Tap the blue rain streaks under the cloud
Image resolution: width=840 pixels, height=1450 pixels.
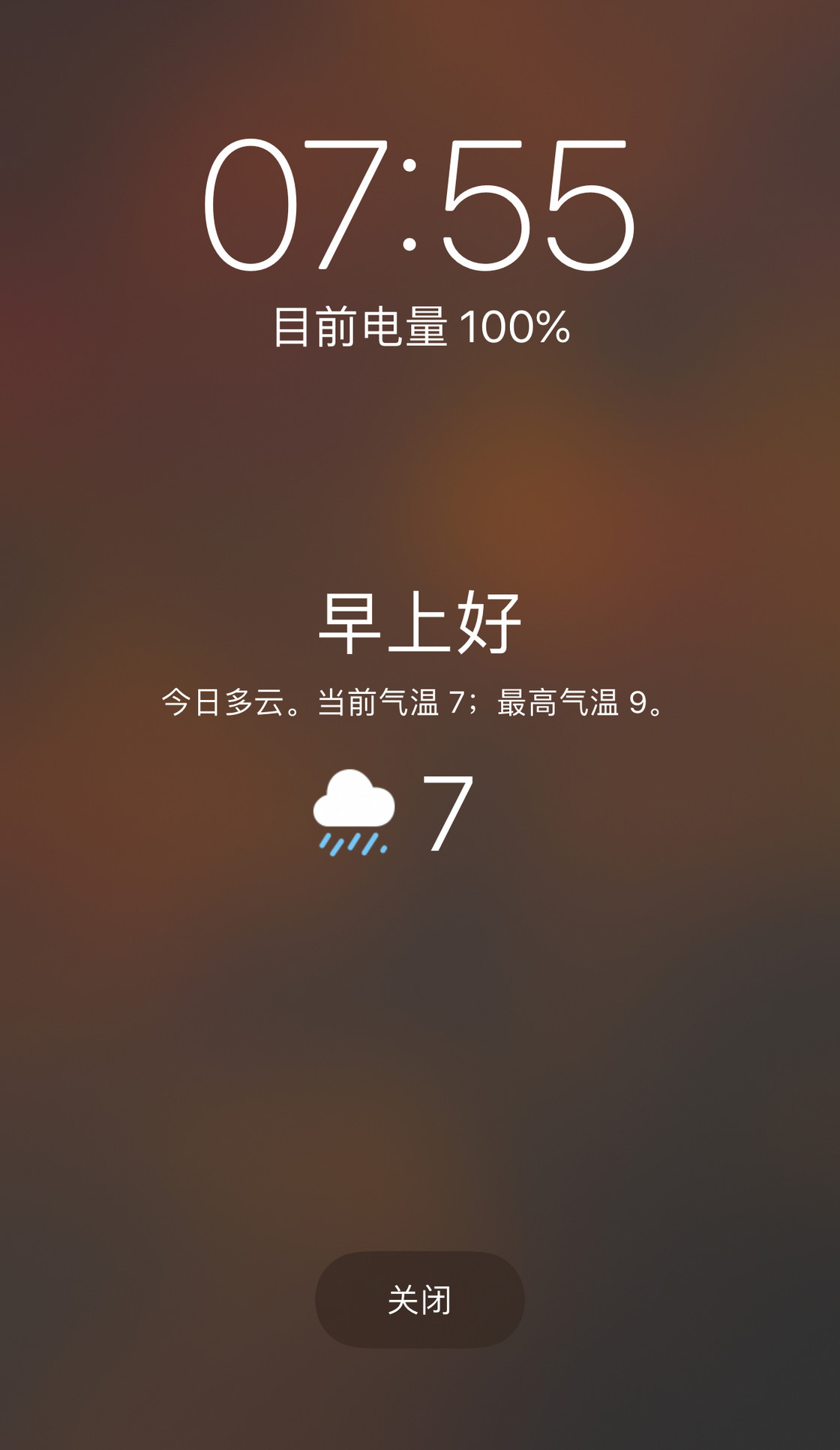click(352, 843)
